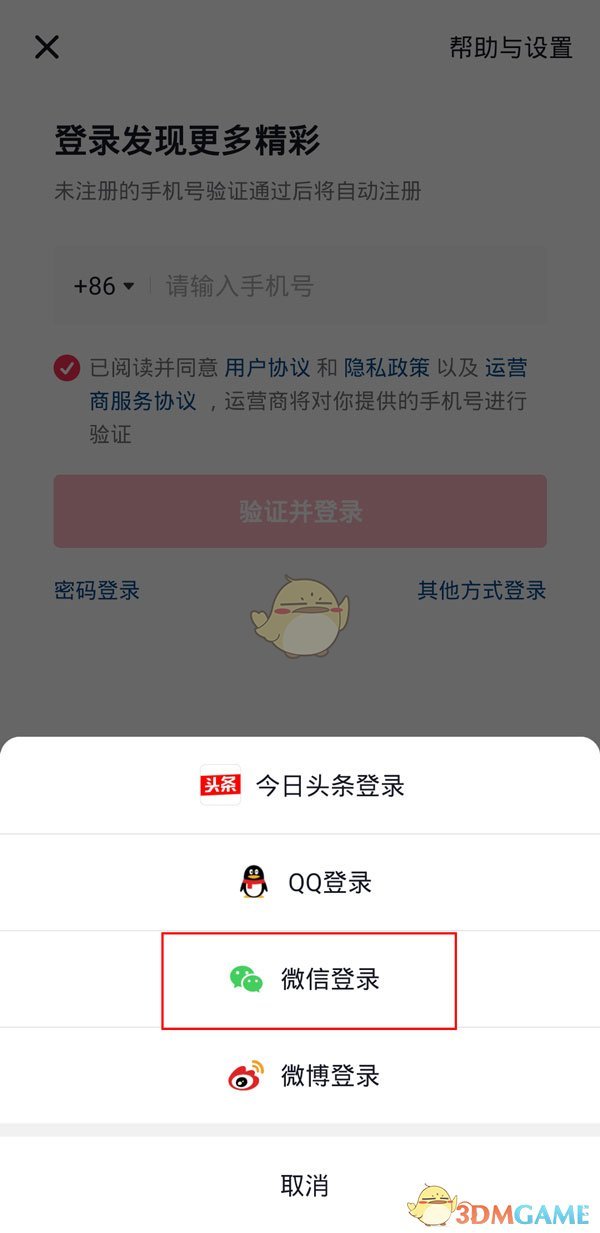Tap the 请输入手机号 phone number field
600x1233 pixels.
pyautogui.click(x=350, y=287)
